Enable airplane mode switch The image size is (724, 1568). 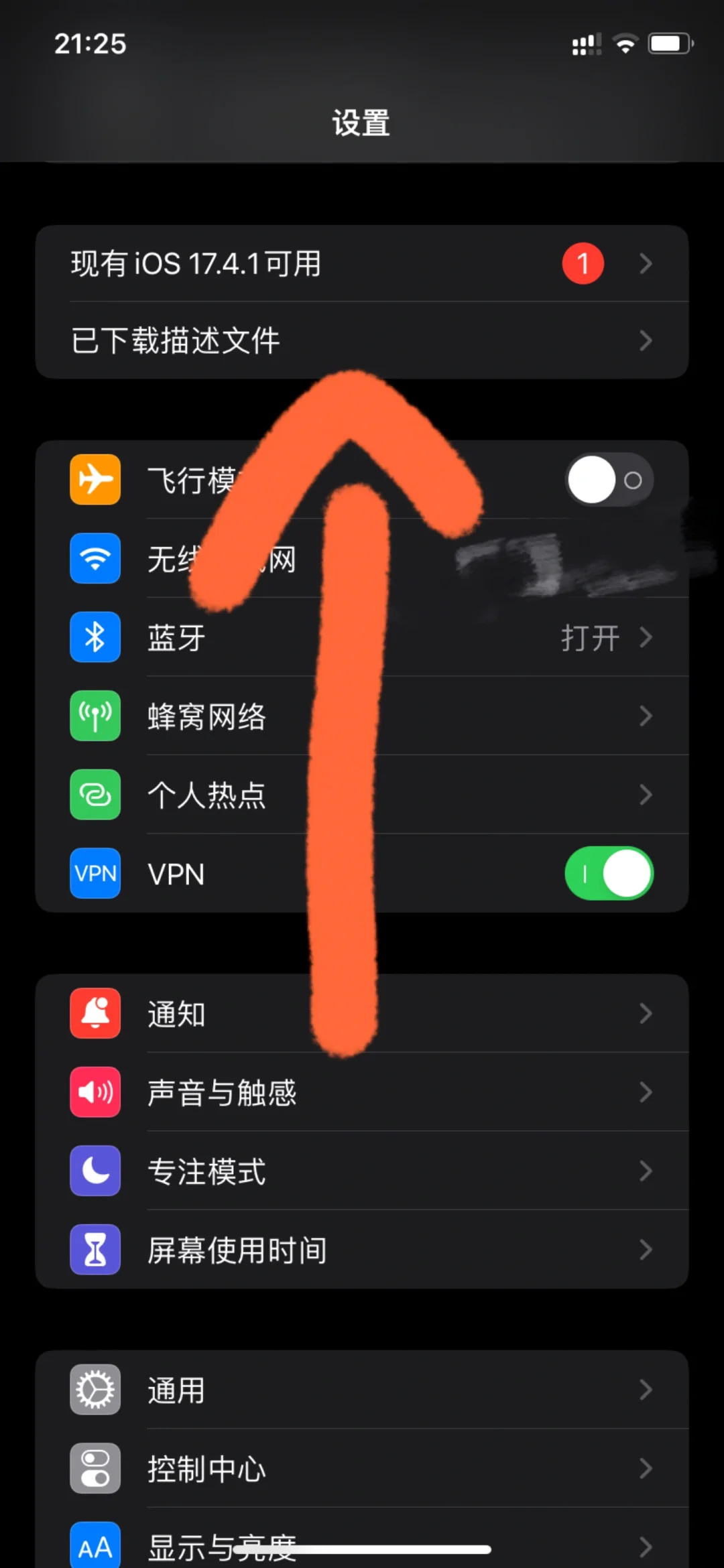click(x=608, y=480)
